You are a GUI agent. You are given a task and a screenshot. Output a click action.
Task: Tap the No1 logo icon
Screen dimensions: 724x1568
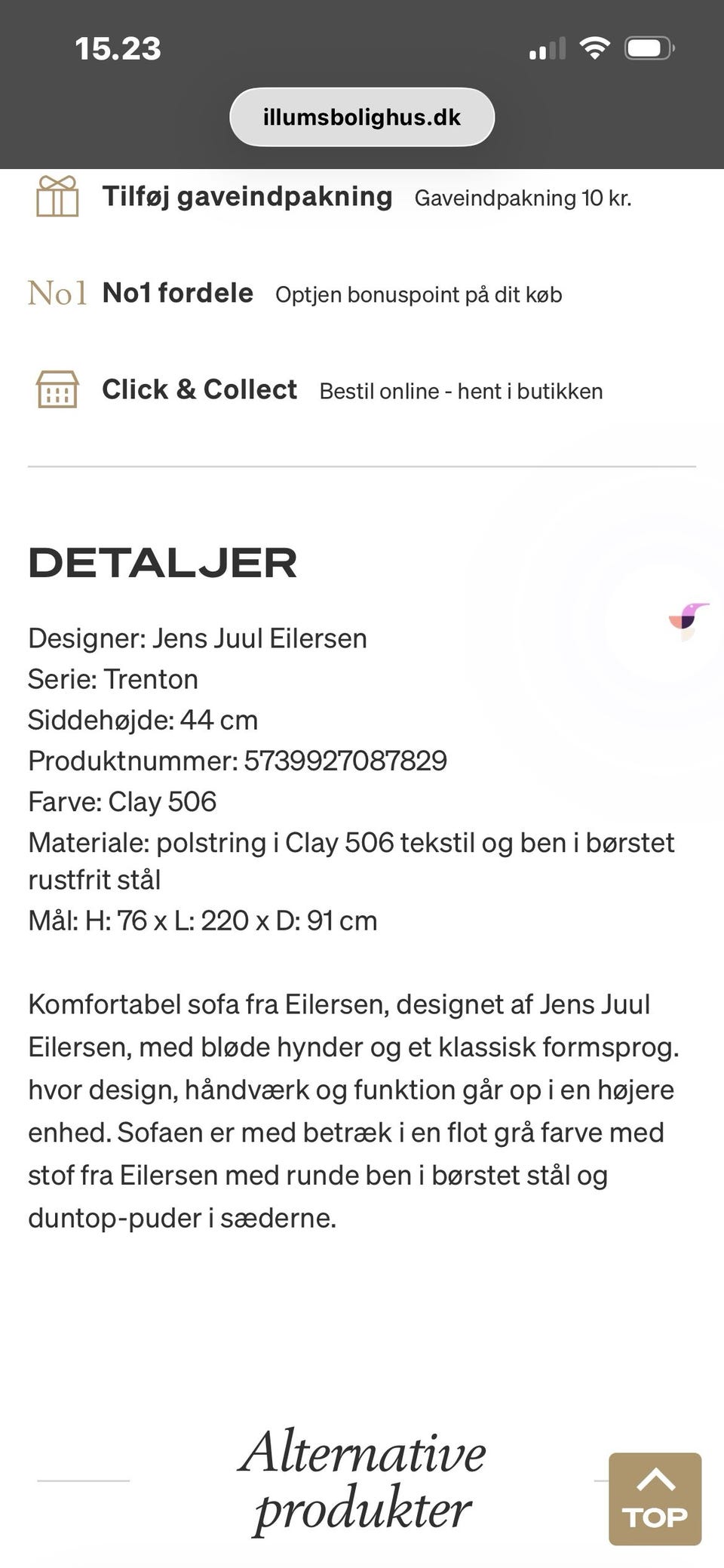57,294
